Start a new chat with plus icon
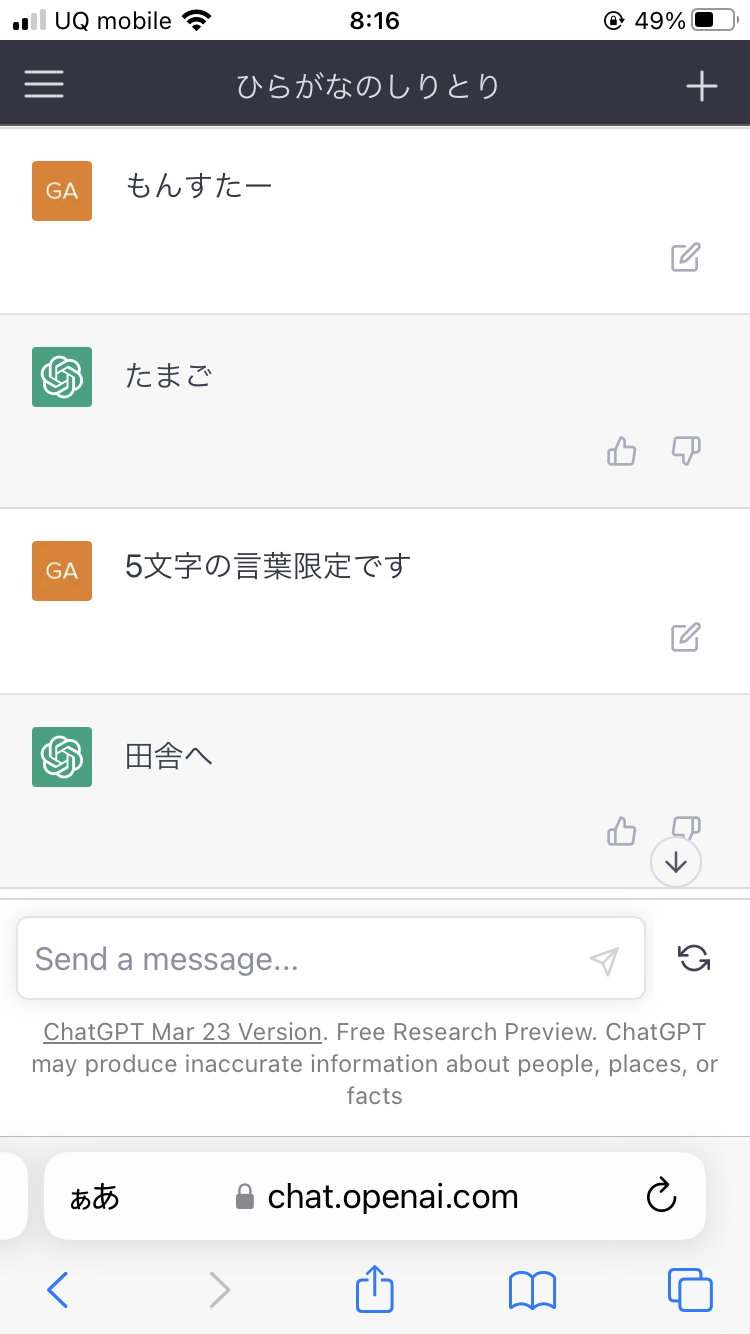Screen dimensions: 750x1334 701,86
